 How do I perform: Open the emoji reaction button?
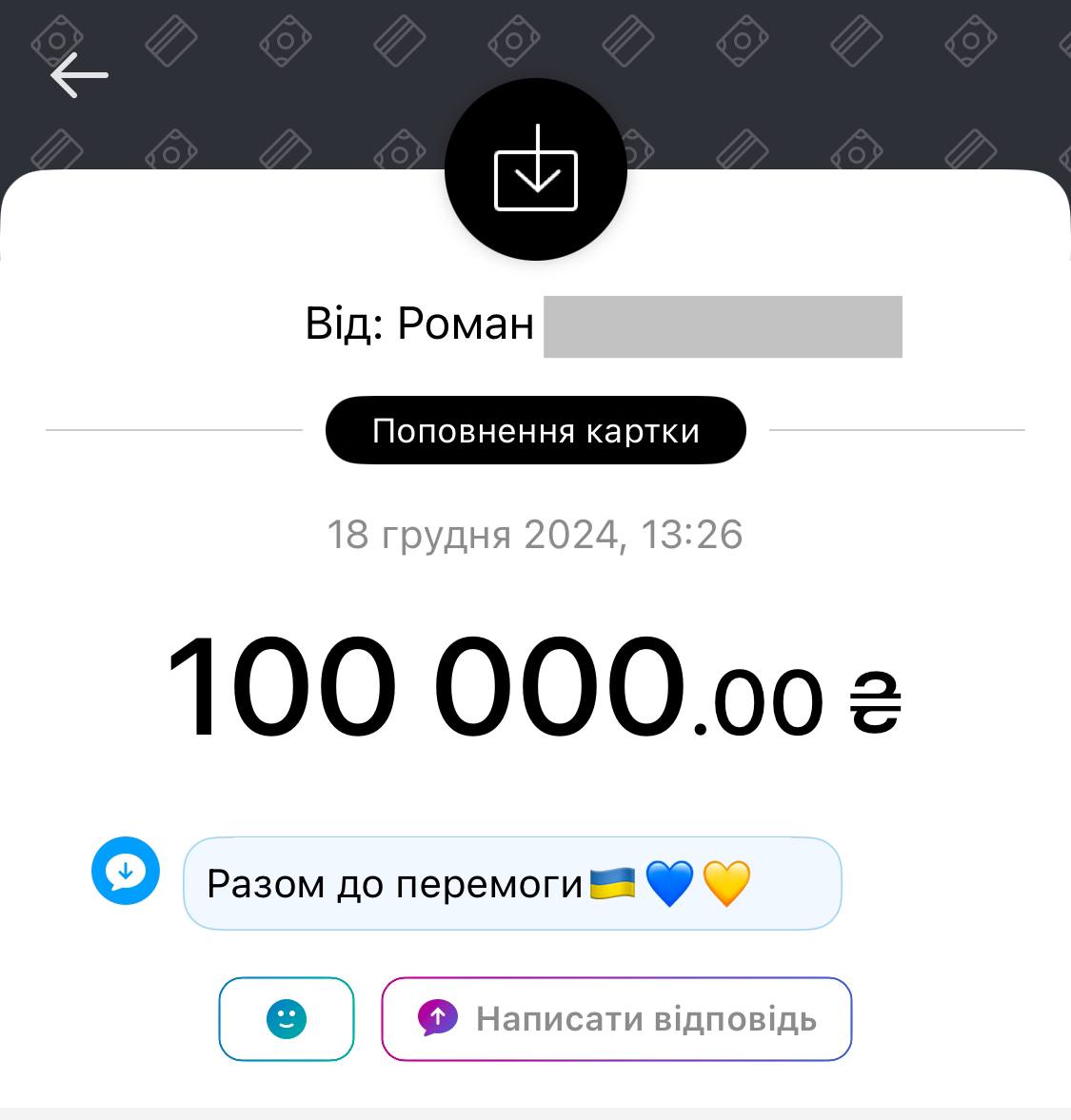pos(287,1019)
